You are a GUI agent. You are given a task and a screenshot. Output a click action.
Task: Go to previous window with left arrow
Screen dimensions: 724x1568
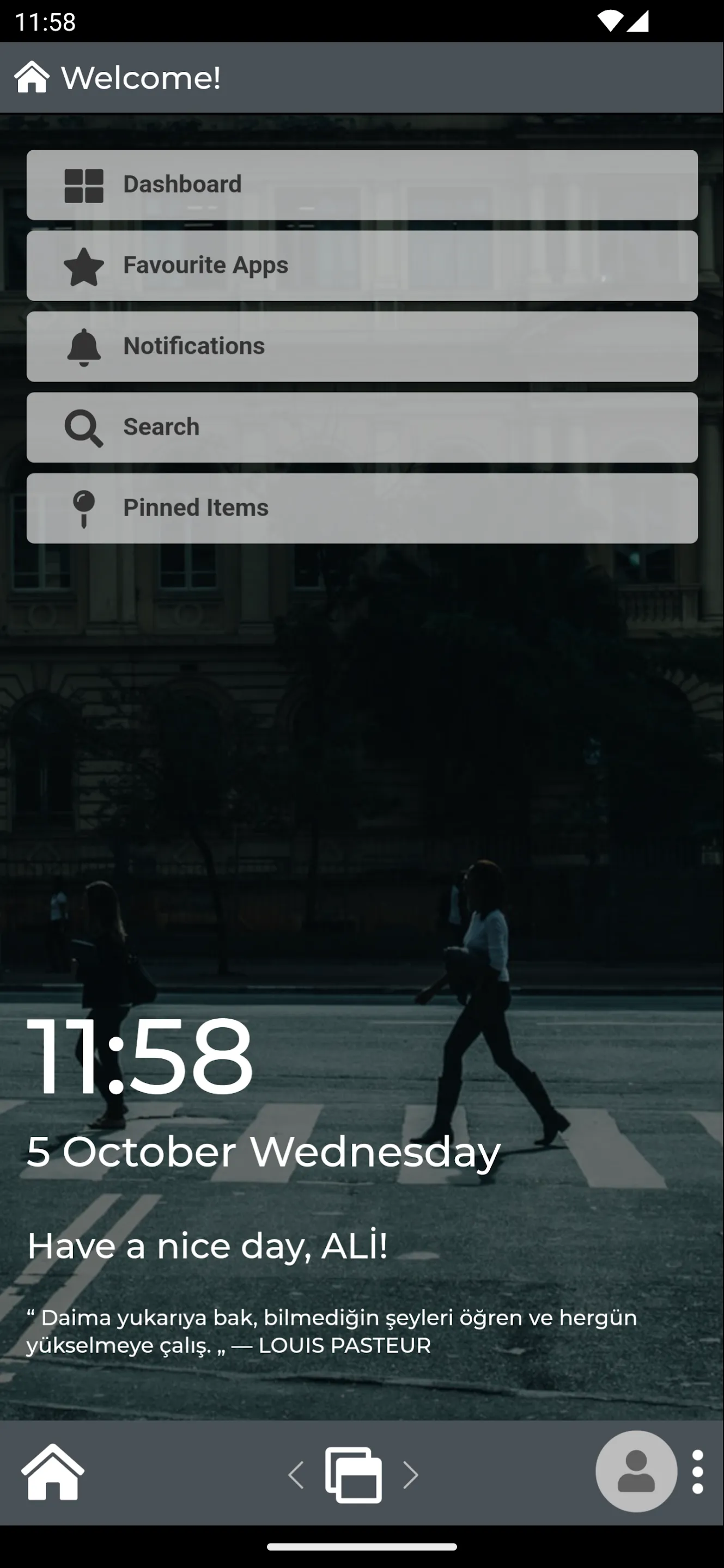click(296, 1475)
